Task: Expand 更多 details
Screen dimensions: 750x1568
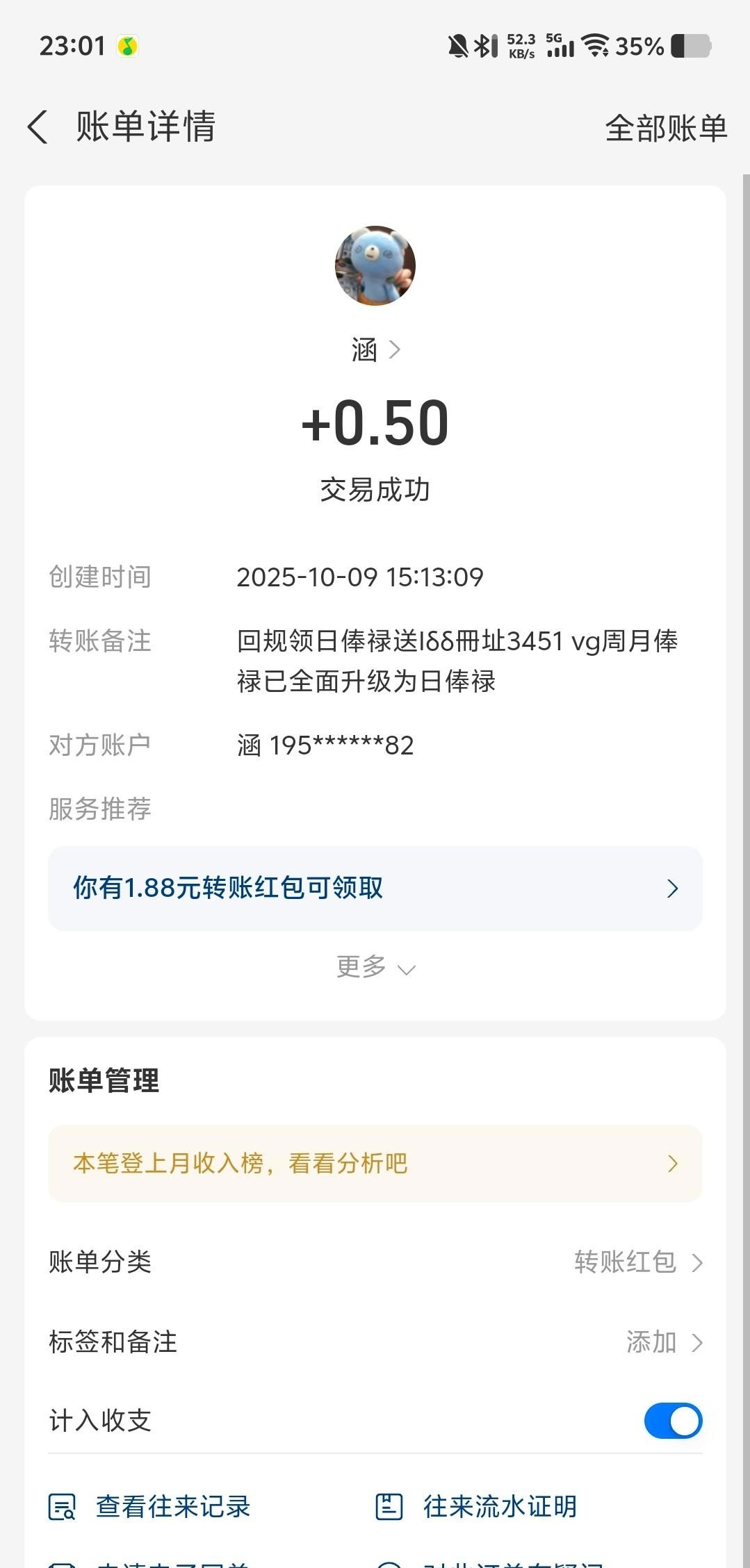Action: 375,967
